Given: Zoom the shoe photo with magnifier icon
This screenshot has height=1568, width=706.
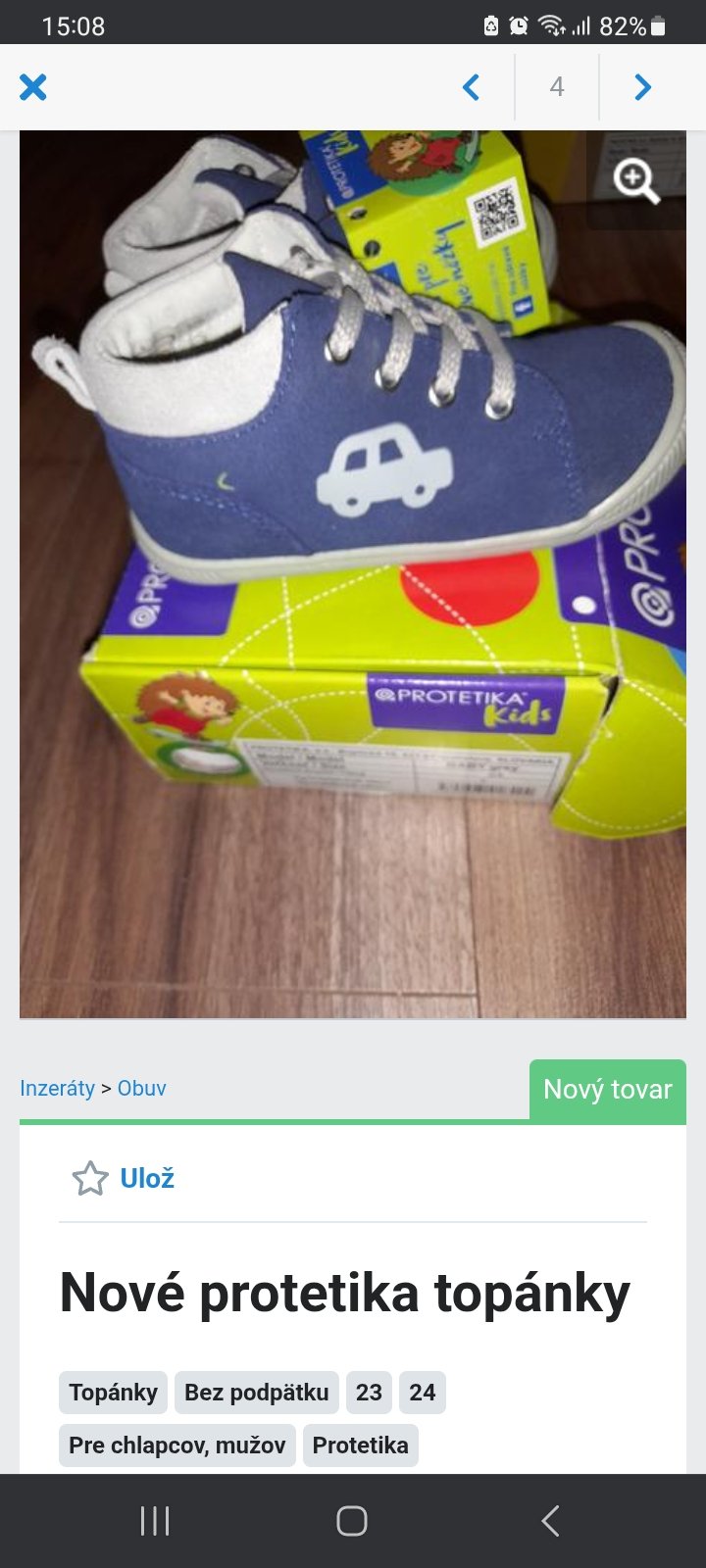Looking at the screenshot, I should click(x=635, y=181).
